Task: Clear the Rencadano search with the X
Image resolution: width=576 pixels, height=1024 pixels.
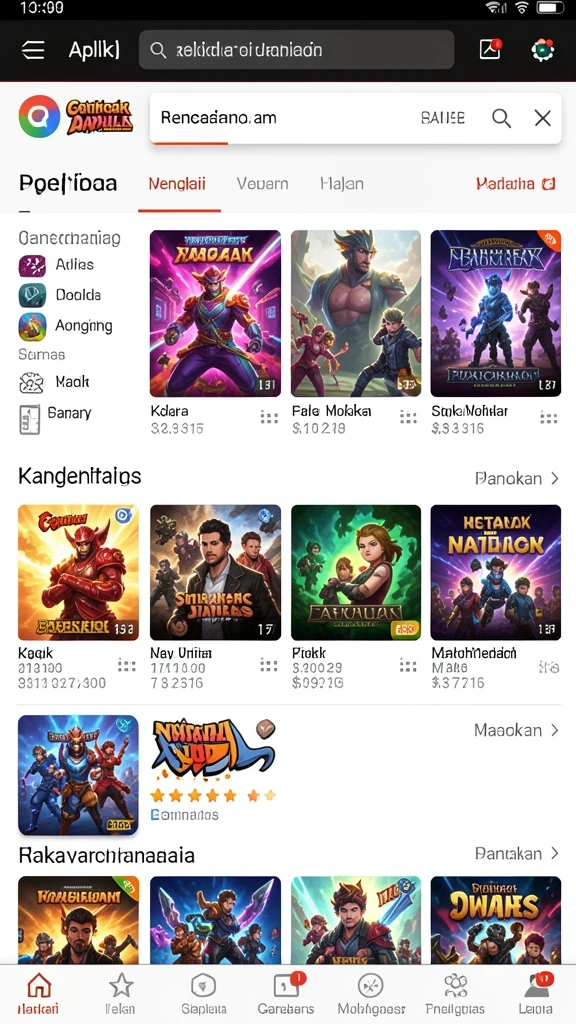Action: pyautogui.click(x=543, y=118)
